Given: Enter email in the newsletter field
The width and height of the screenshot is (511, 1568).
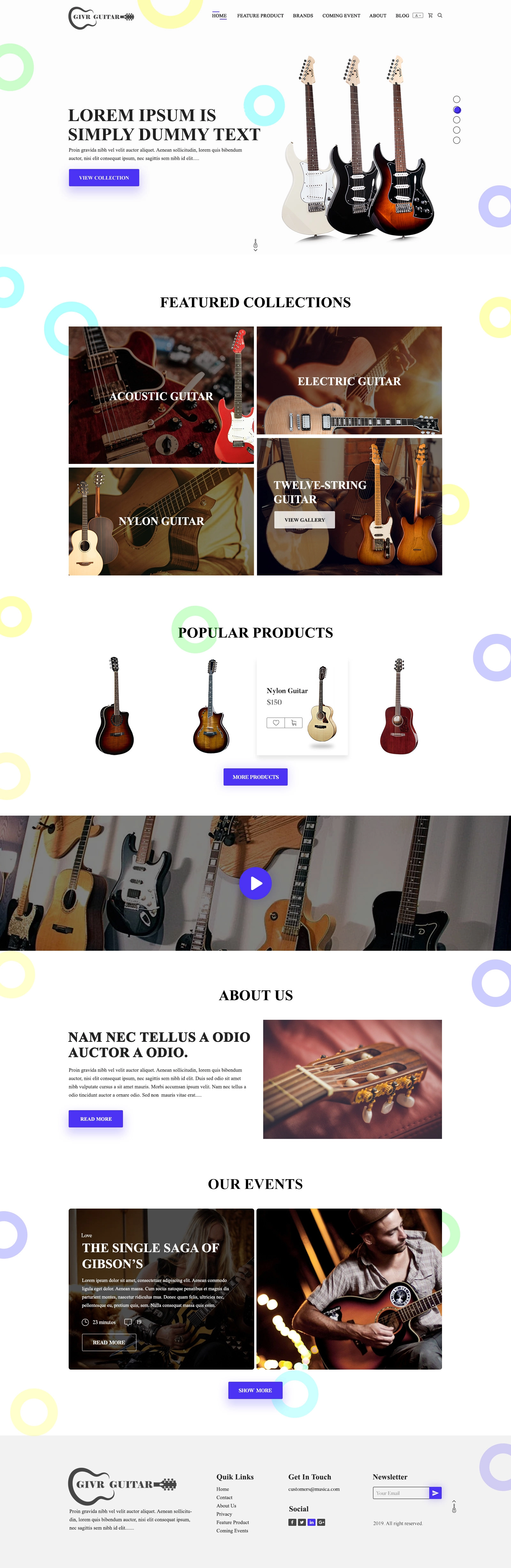Looking at the screenshot, I should tap(400, 1493).
